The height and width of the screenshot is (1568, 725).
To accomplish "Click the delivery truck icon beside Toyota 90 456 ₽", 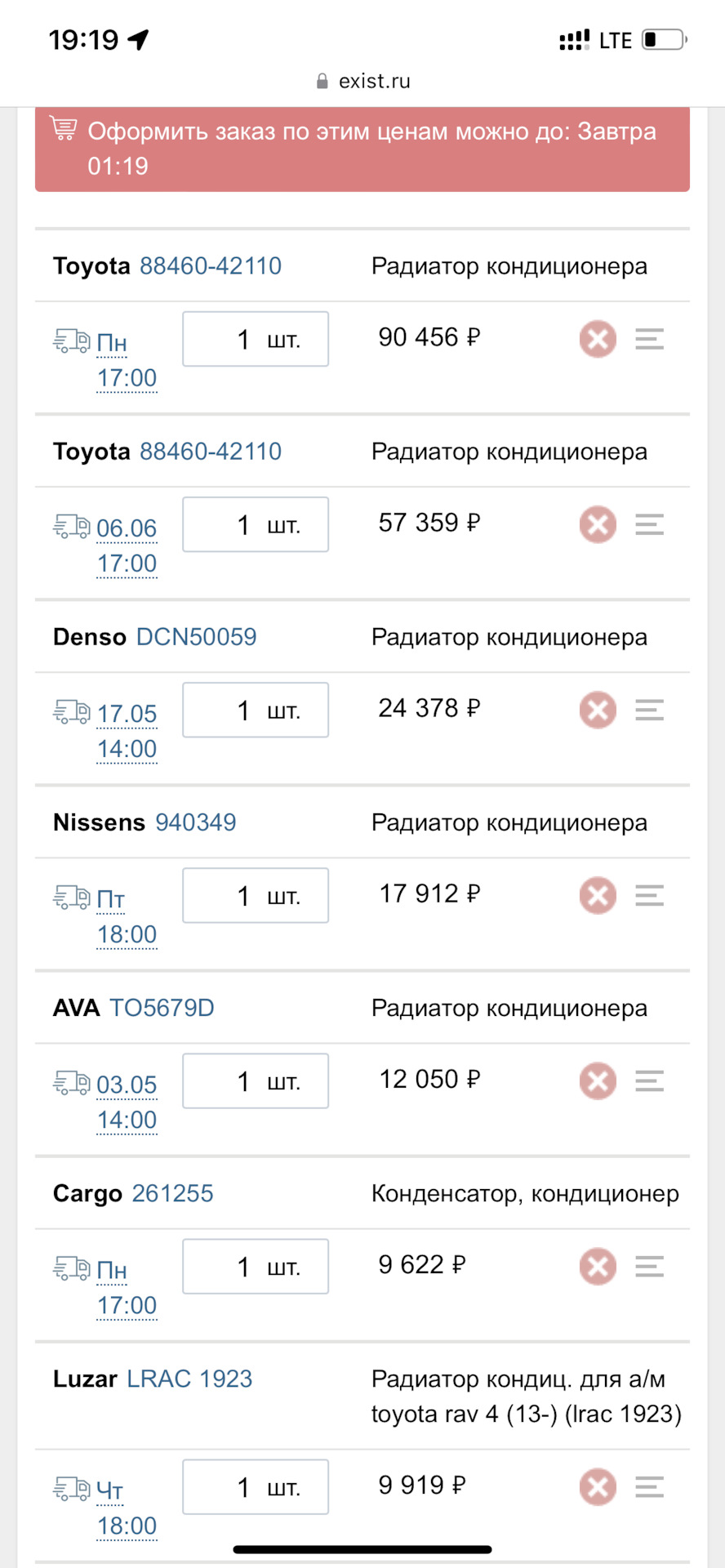I will tap(73, 340).
